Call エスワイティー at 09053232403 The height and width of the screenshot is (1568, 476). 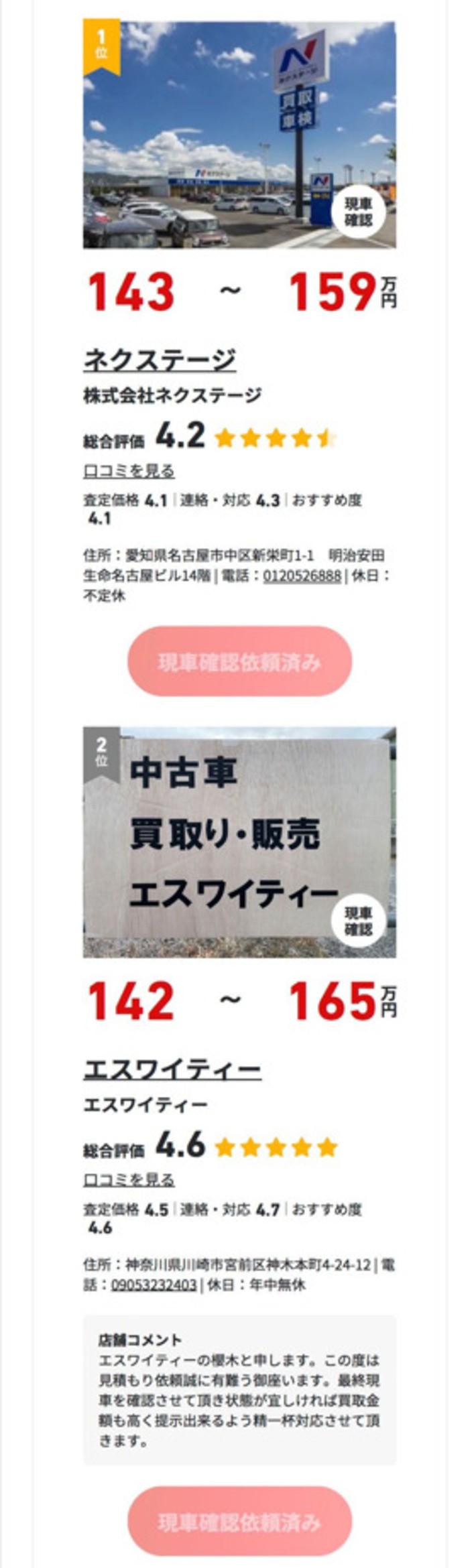154,1285
